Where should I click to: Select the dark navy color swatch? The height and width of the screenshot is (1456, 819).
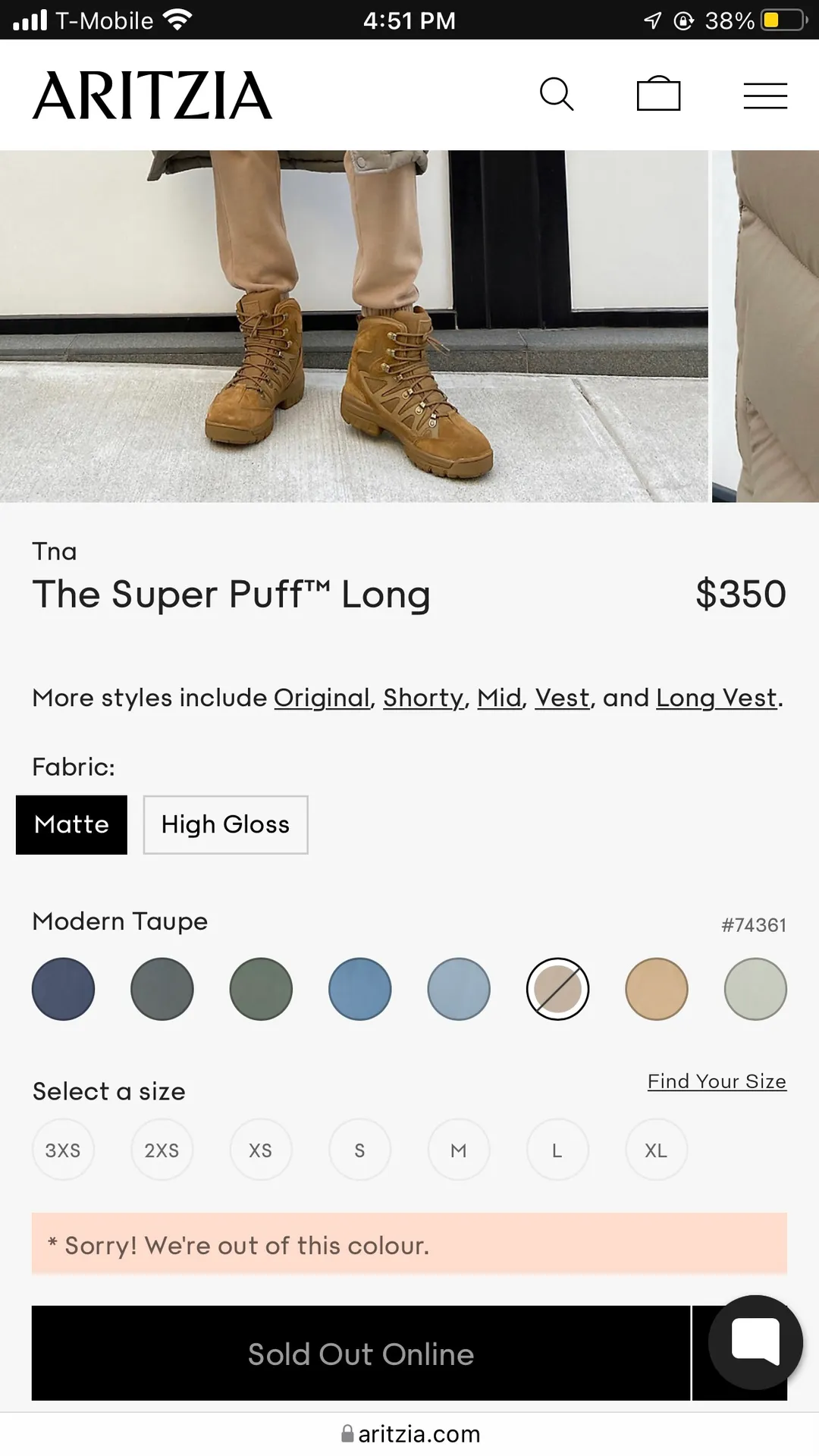coord(63,989)
